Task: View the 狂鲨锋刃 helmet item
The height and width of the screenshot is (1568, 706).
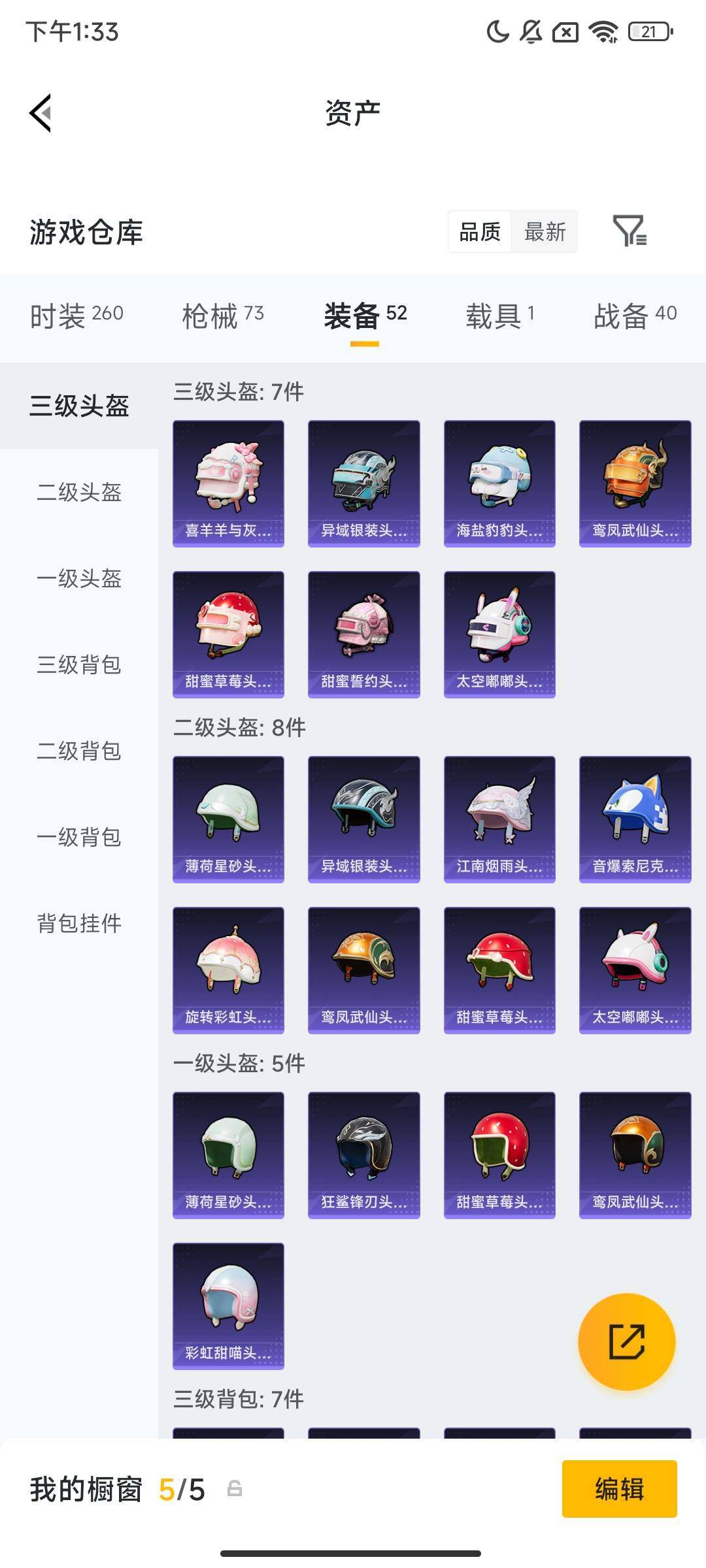Action: pos(363,1155)
